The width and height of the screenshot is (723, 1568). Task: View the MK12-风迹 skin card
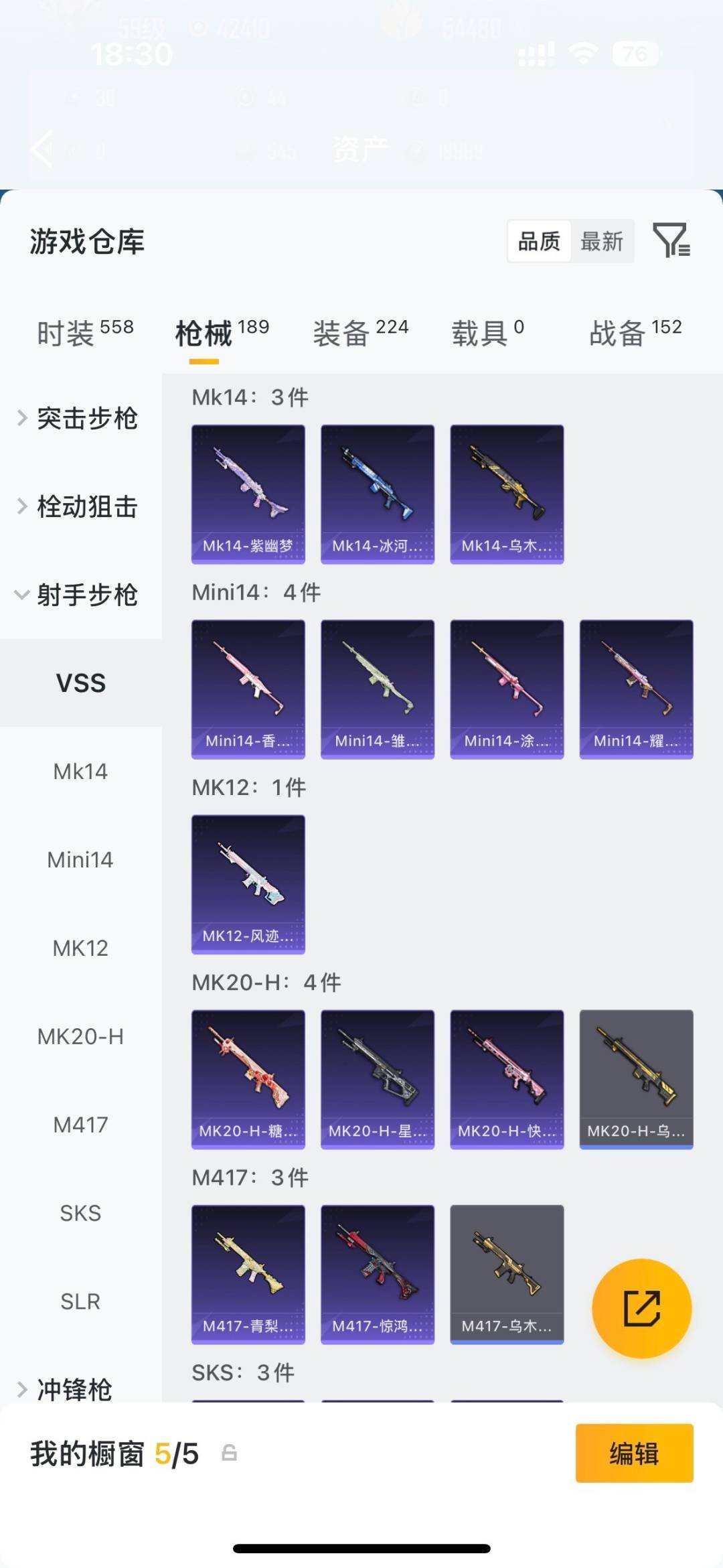pyautogui.click(x=248, y=884)
